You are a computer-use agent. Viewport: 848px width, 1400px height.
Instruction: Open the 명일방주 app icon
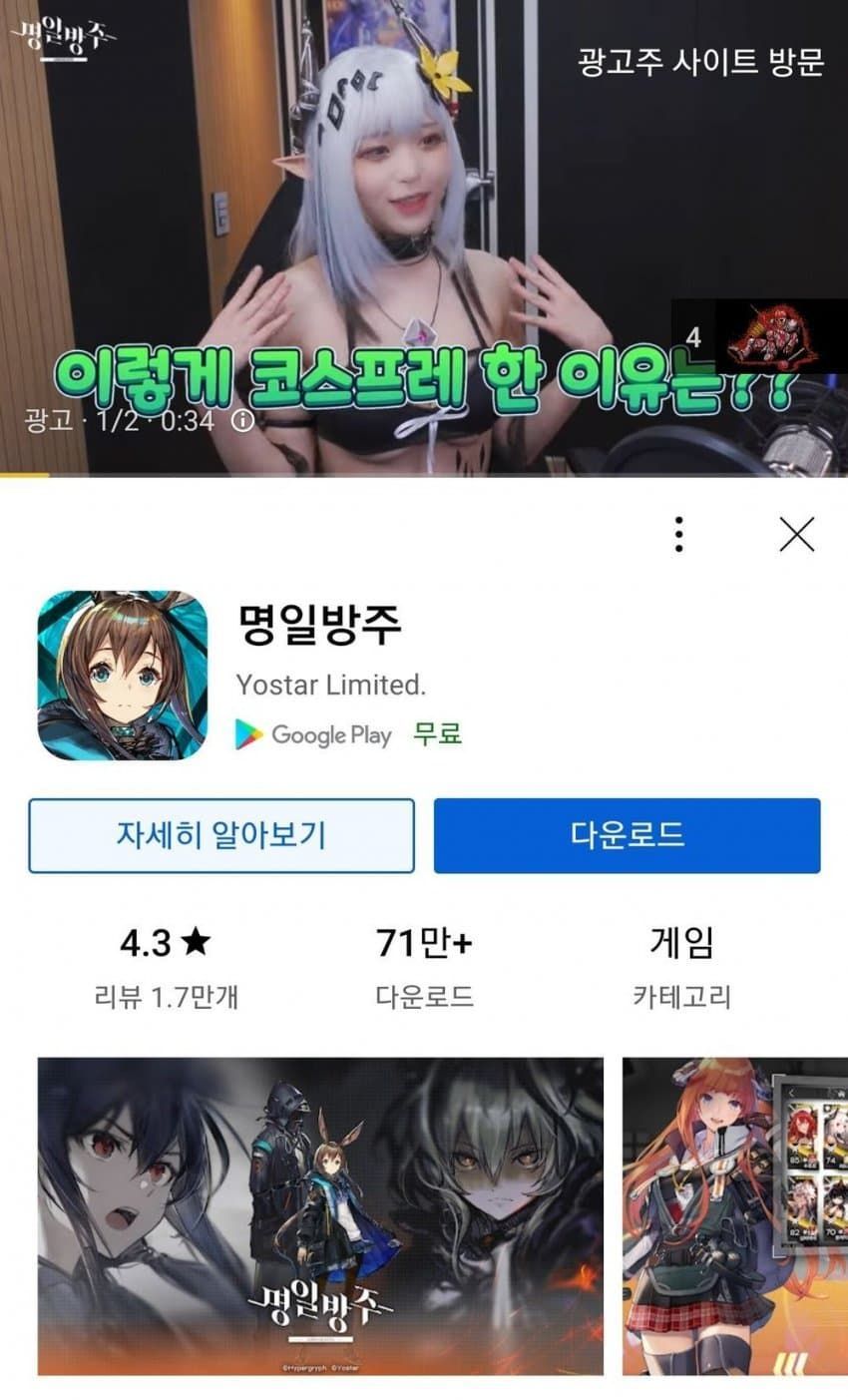click(x=123, y=676)
